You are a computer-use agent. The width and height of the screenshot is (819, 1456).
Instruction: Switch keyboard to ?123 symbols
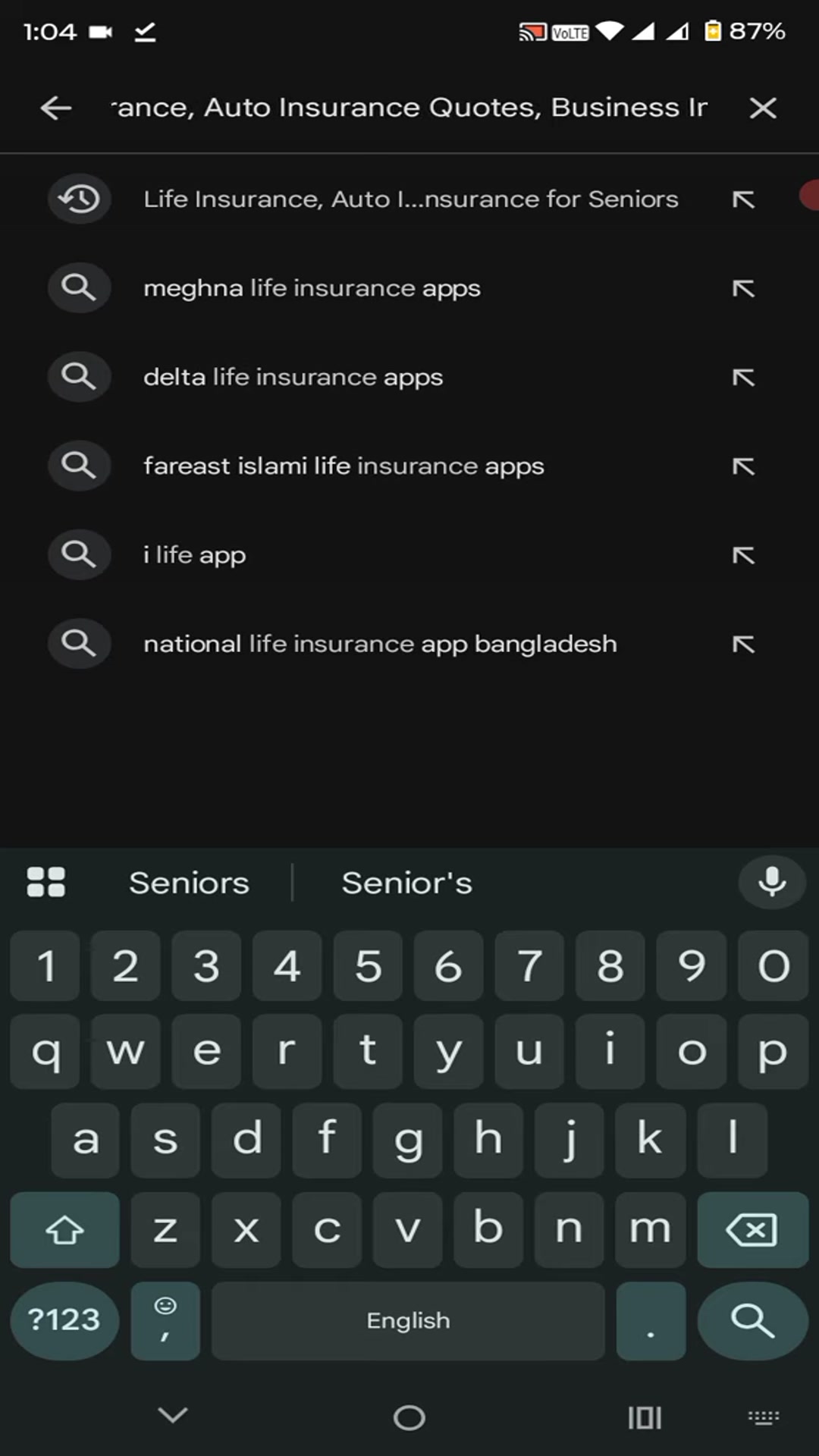coord(64,1320)
